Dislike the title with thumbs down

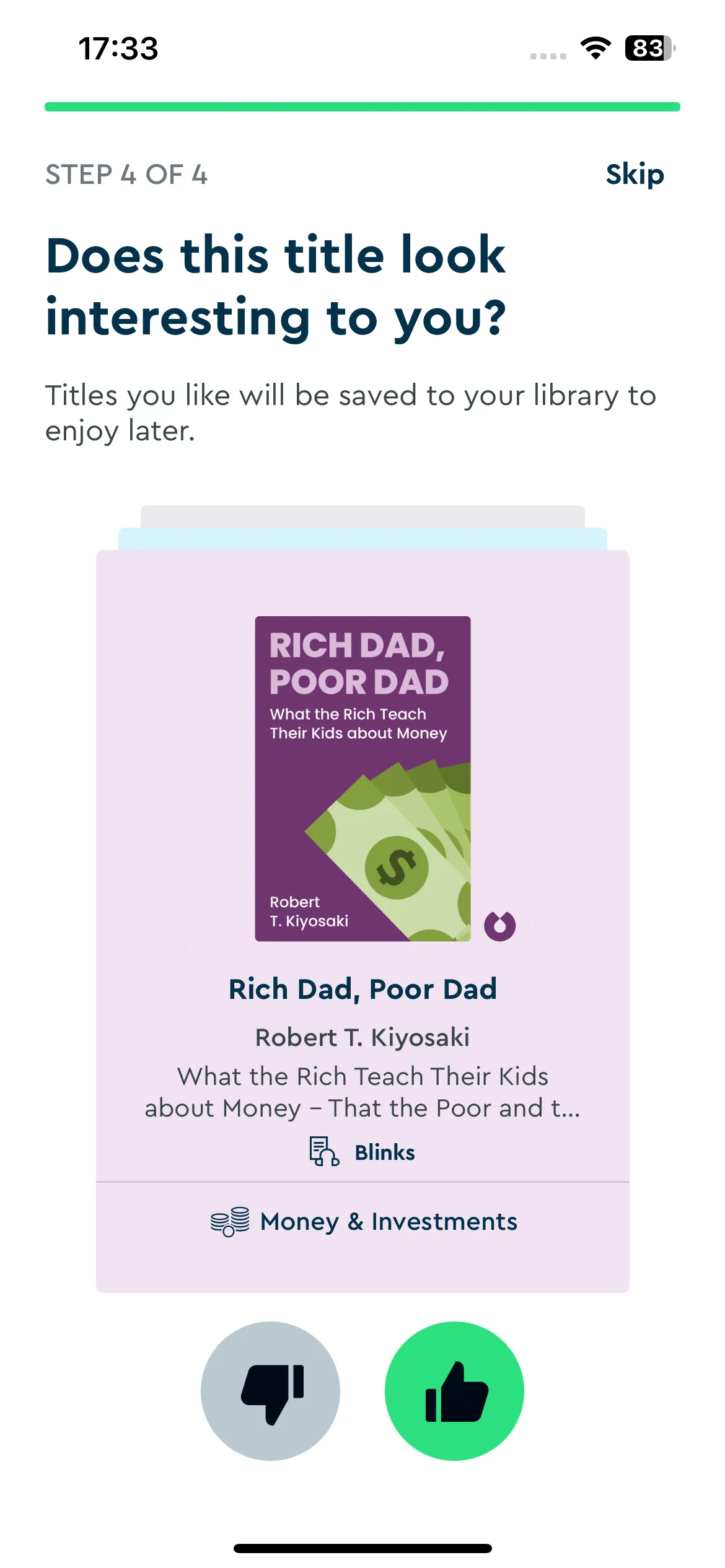pyautogui.click(x=270, y=1391)
